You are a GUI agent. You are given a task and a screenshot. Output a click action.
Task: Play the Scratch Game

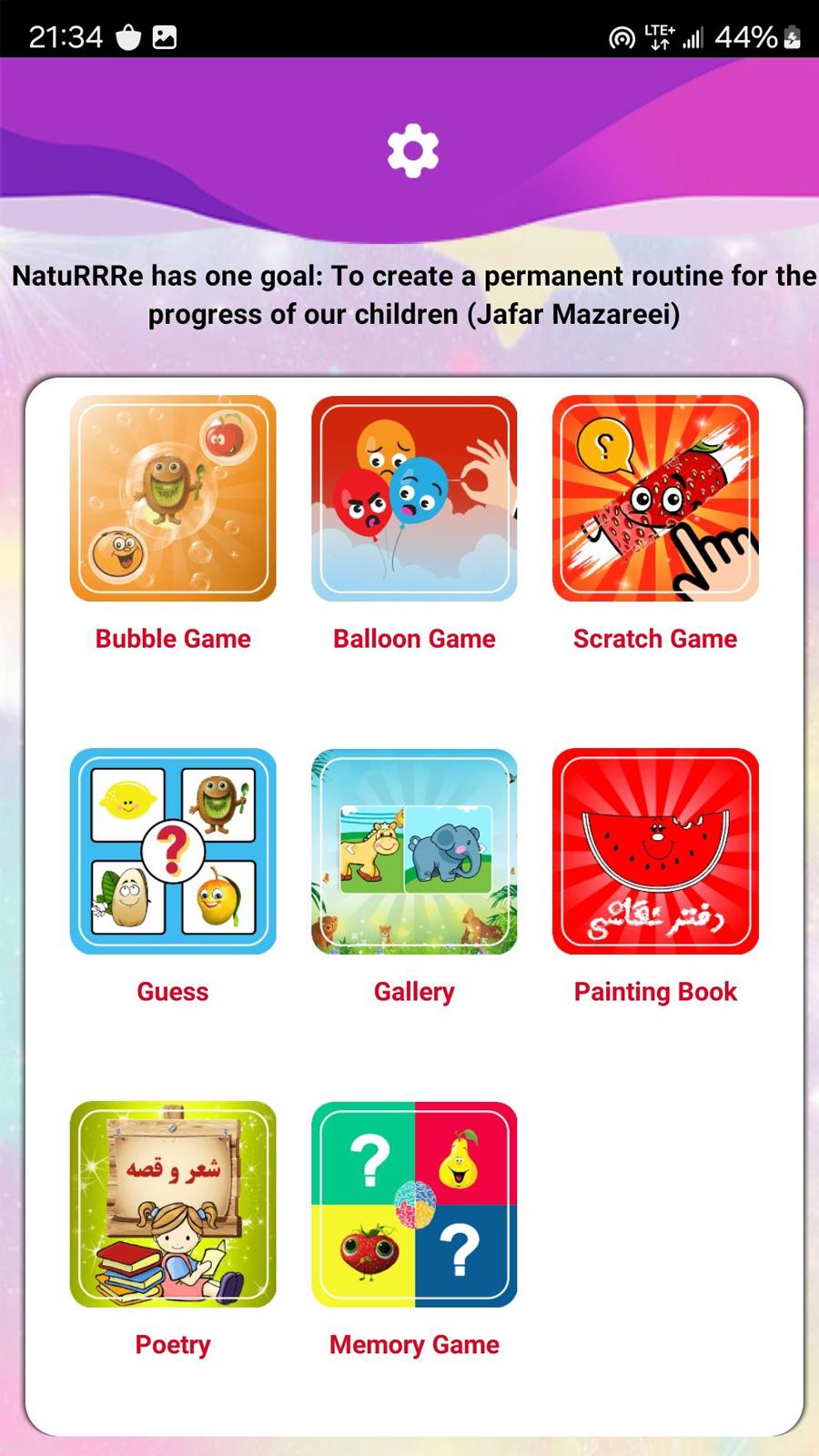tap(655, 499)
